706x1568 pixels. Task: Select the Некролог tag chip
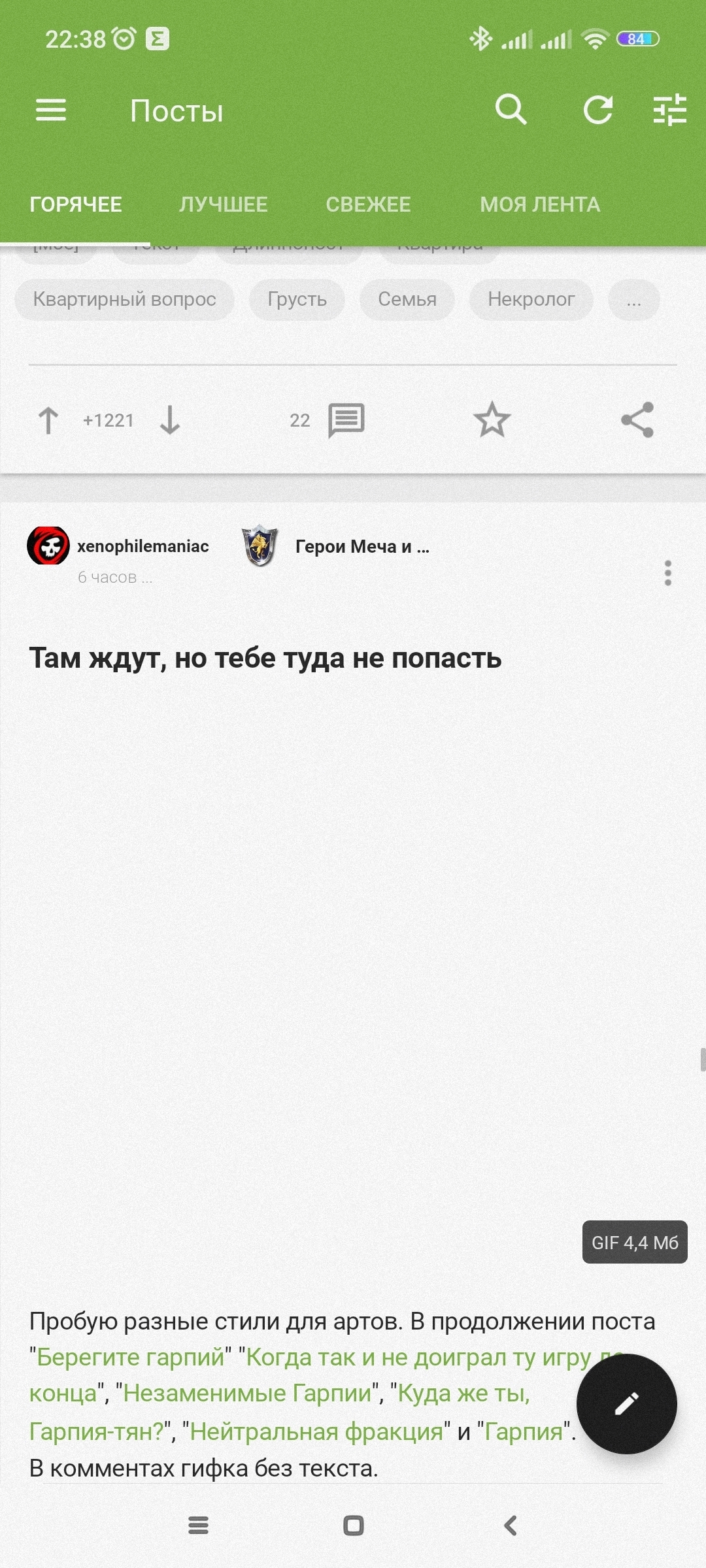coord(531,299)
